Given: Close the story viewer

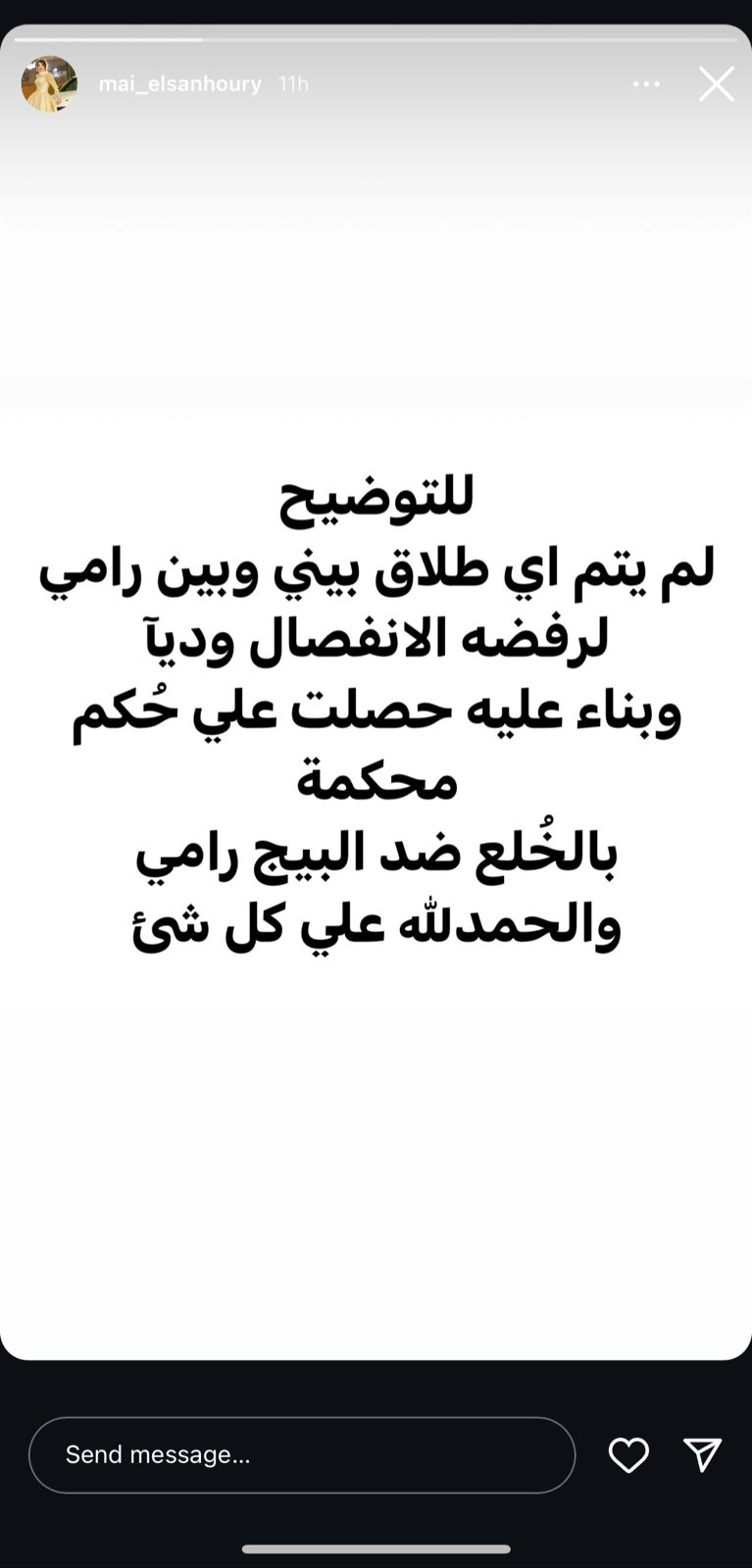Looking at the screenshot, I should point(716,84).
